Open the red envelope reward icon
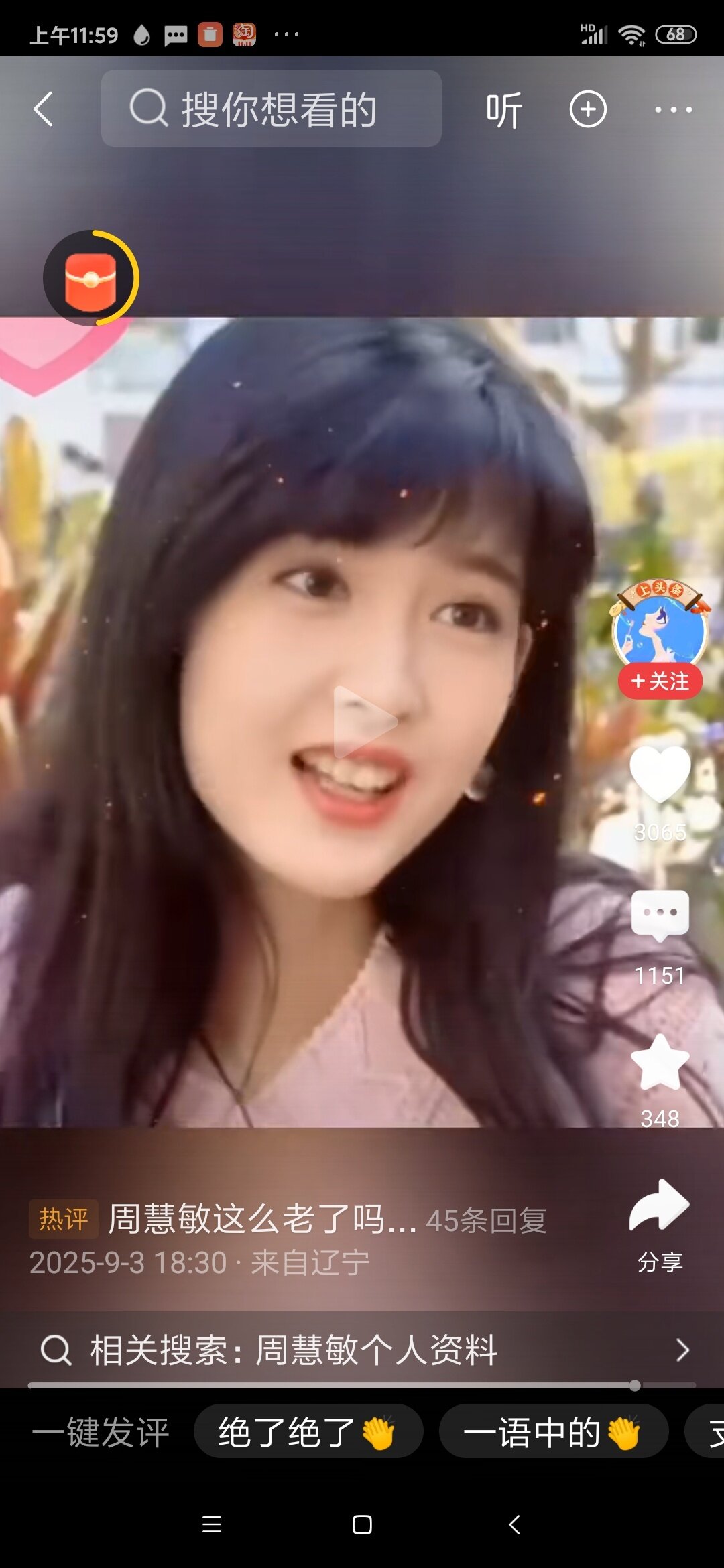Screen dimensions: 724x1568 (91, 279)
